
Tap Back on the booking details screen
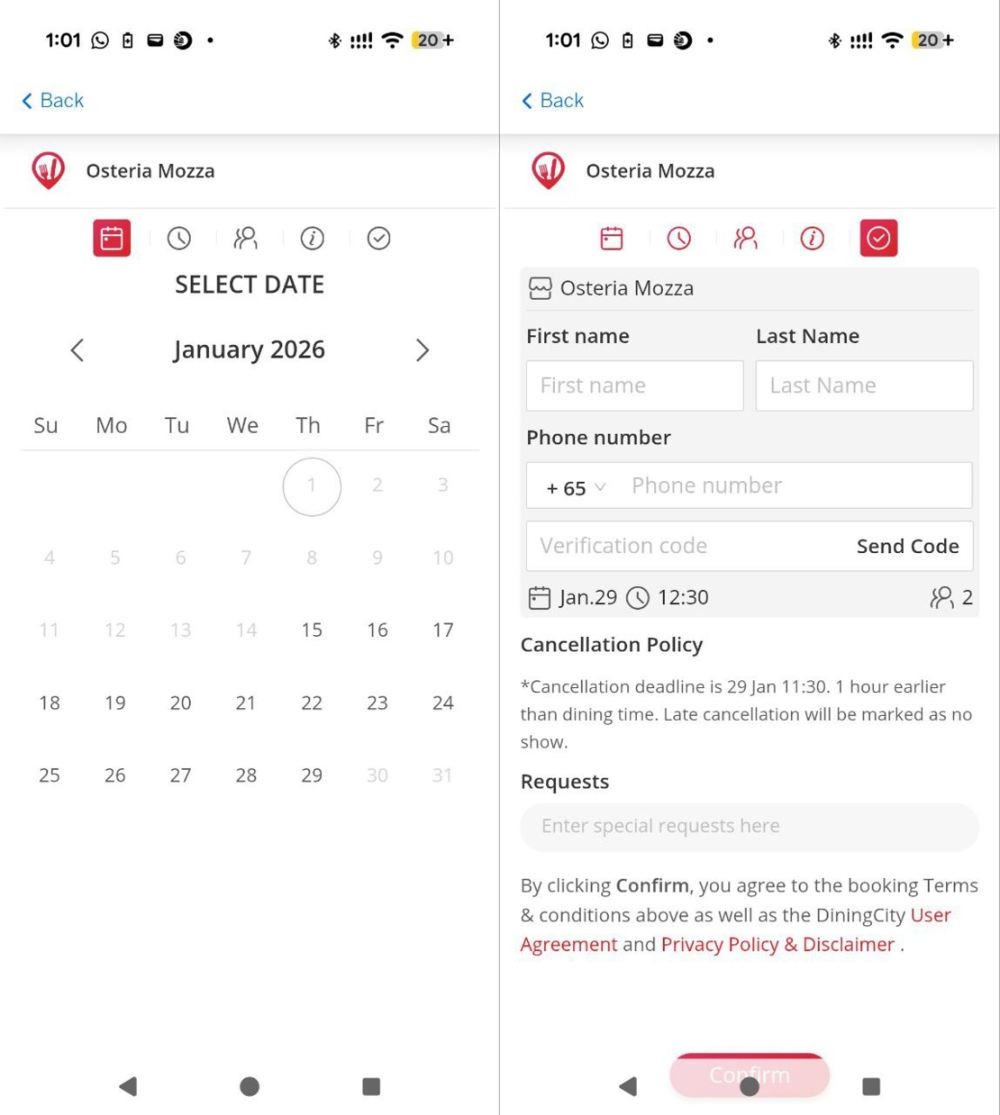[x=553, y=100]
